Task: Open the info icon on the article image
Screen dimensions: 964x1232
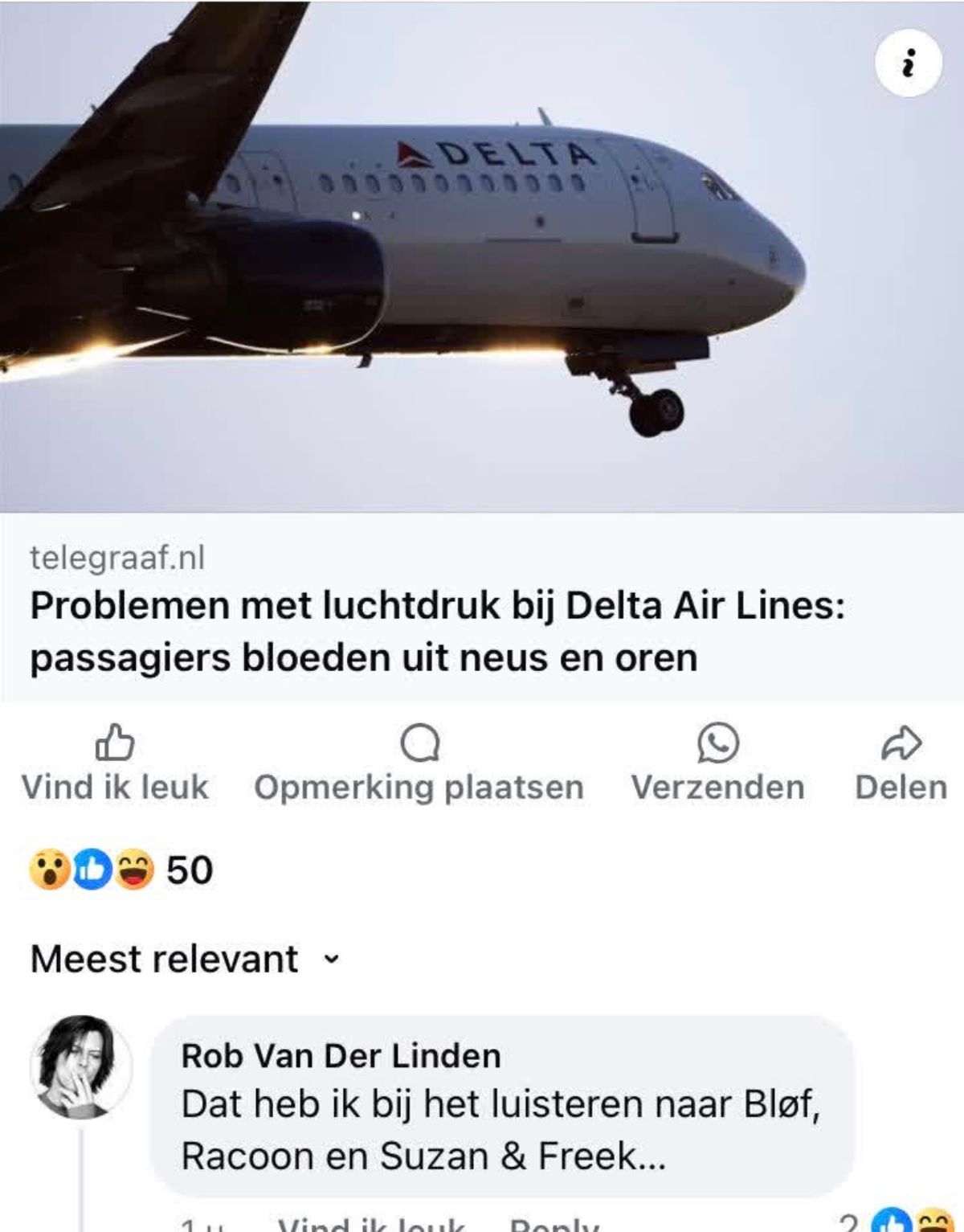Action: tap(908, 64)
